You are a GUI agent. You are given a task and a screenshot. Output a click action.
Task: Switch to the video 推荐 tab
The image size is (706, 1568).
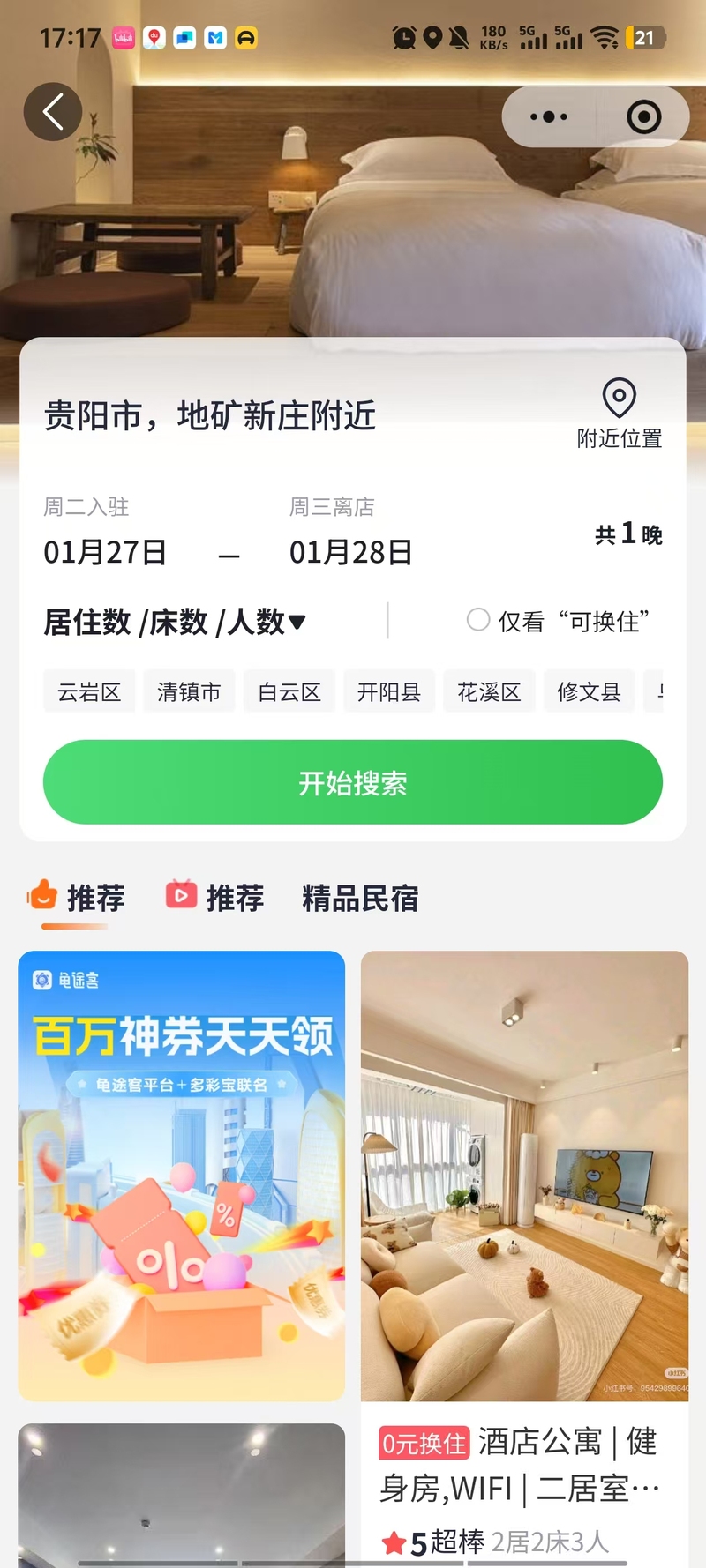215,898
